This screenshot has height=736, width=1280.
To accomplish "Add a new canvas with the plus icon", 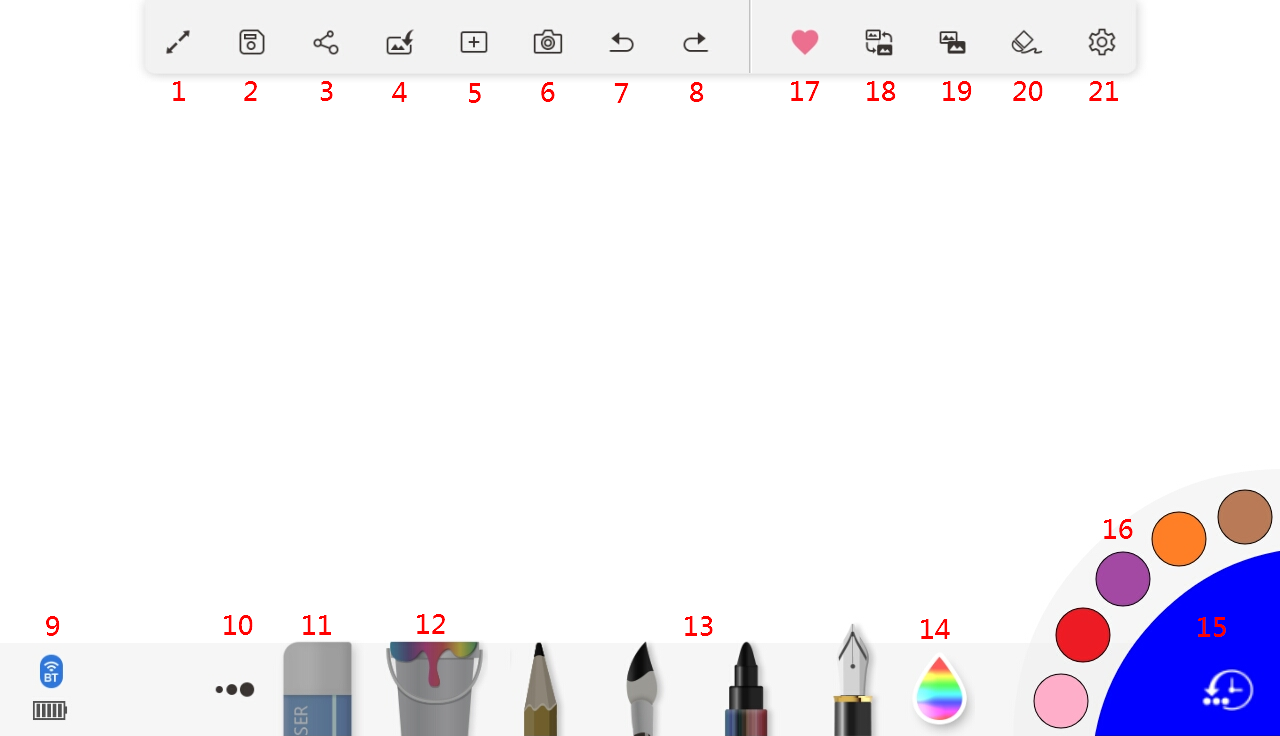I will (474, 42).
